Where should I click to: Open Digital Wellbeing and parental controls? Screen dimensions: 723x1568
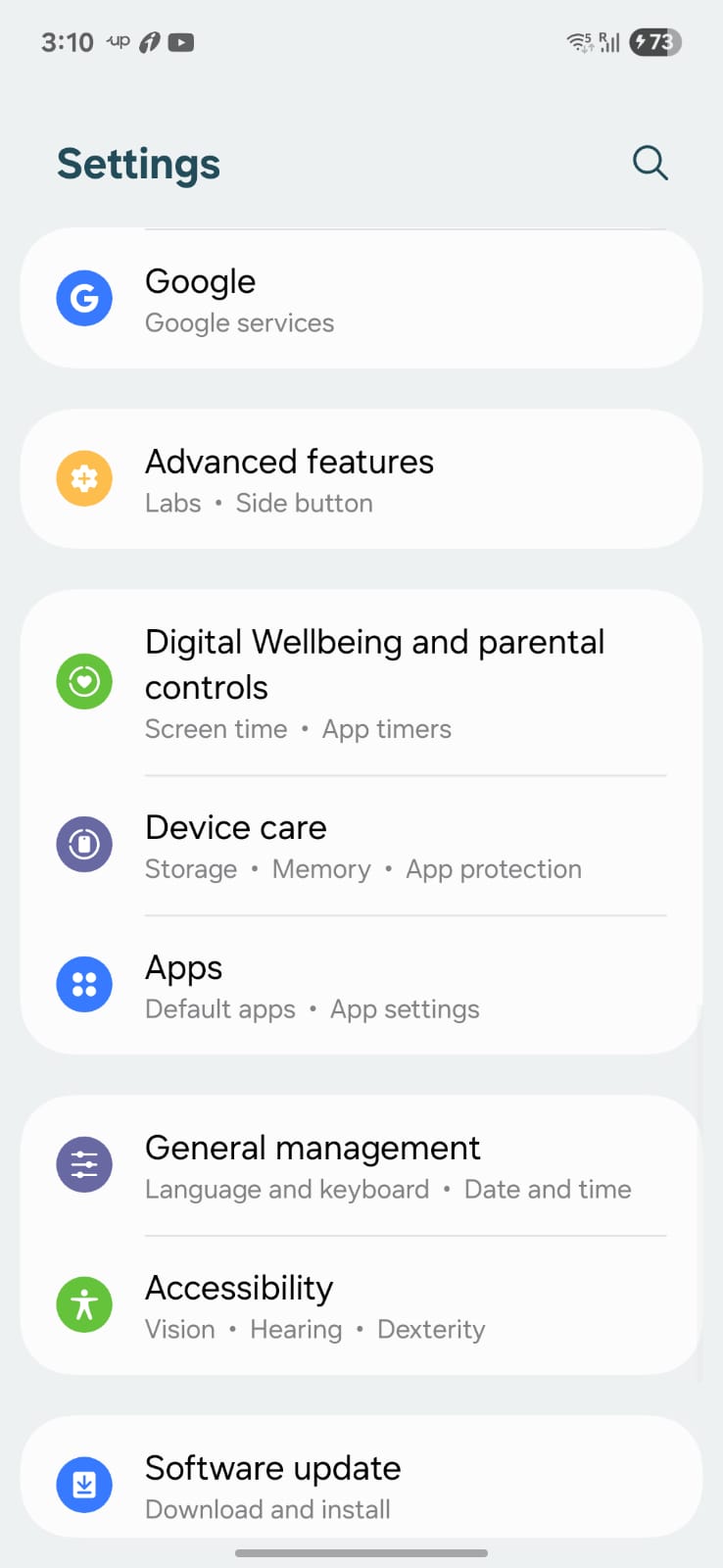[361, 683]
